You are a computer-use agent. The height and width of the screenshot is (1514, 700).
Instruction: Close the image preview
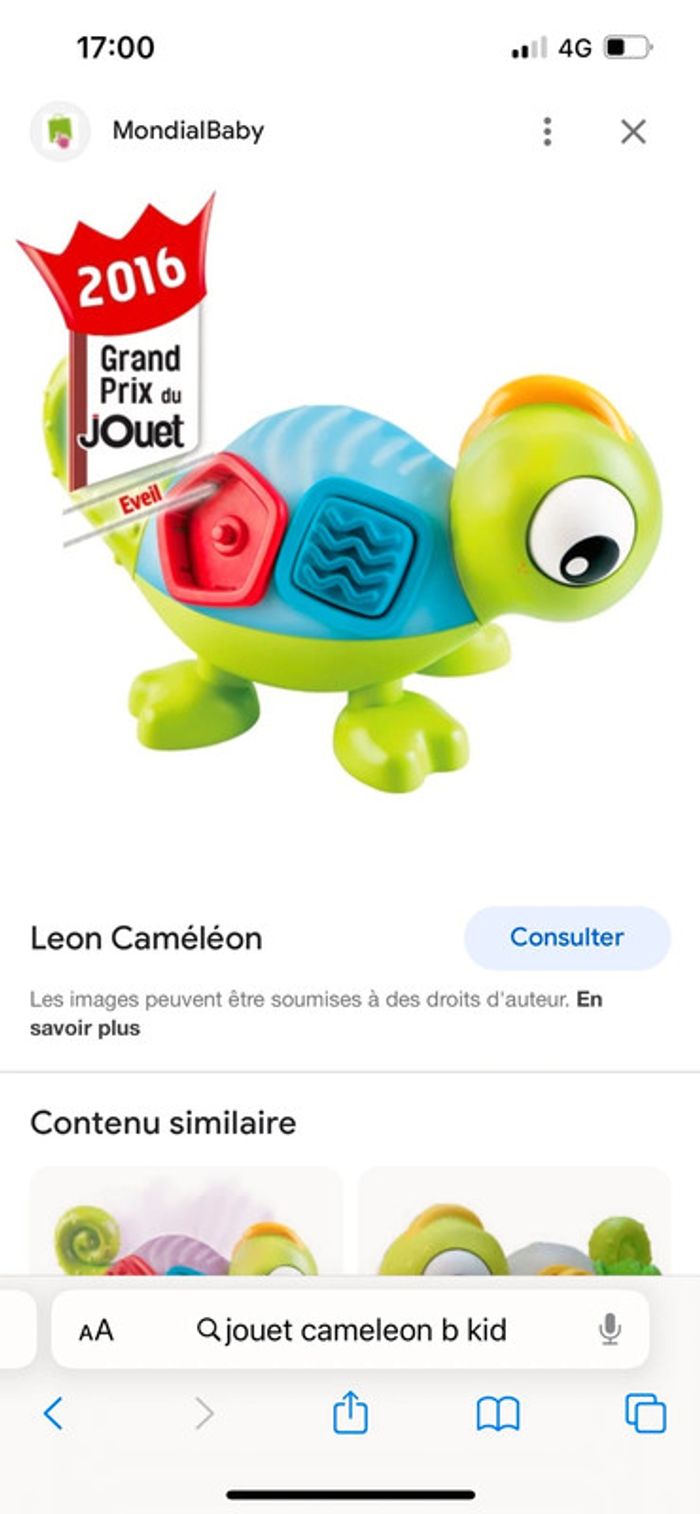point(633,131)
